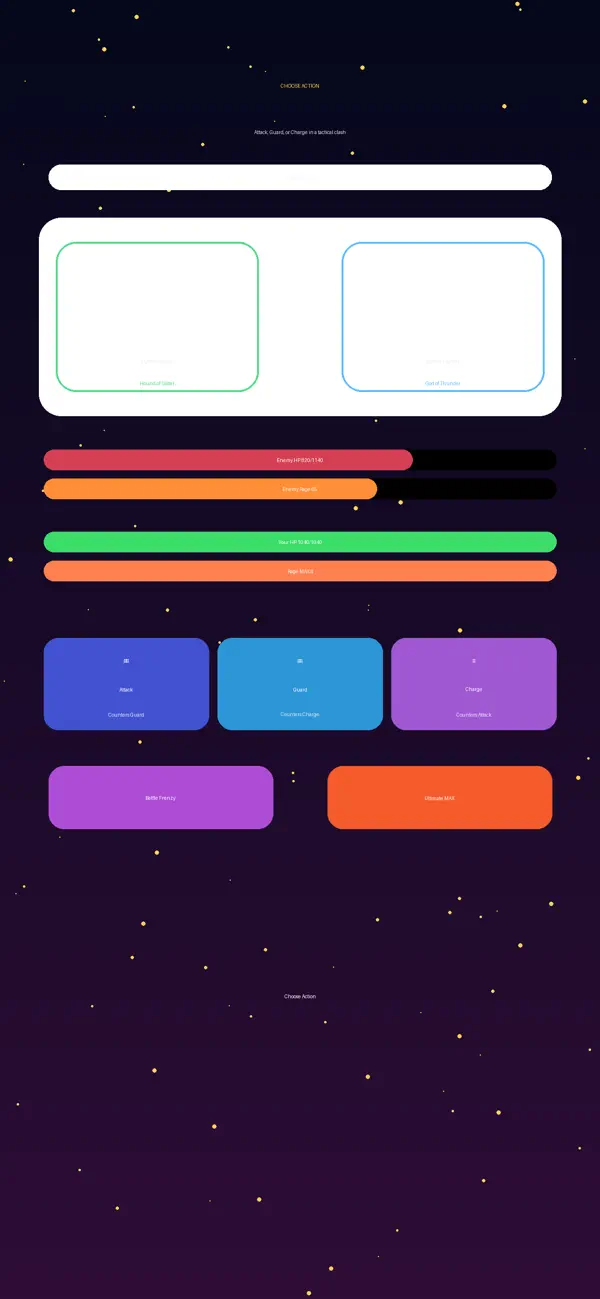
Task: Use the Ultimate MAX ability
Action: [x=440, y=798]
